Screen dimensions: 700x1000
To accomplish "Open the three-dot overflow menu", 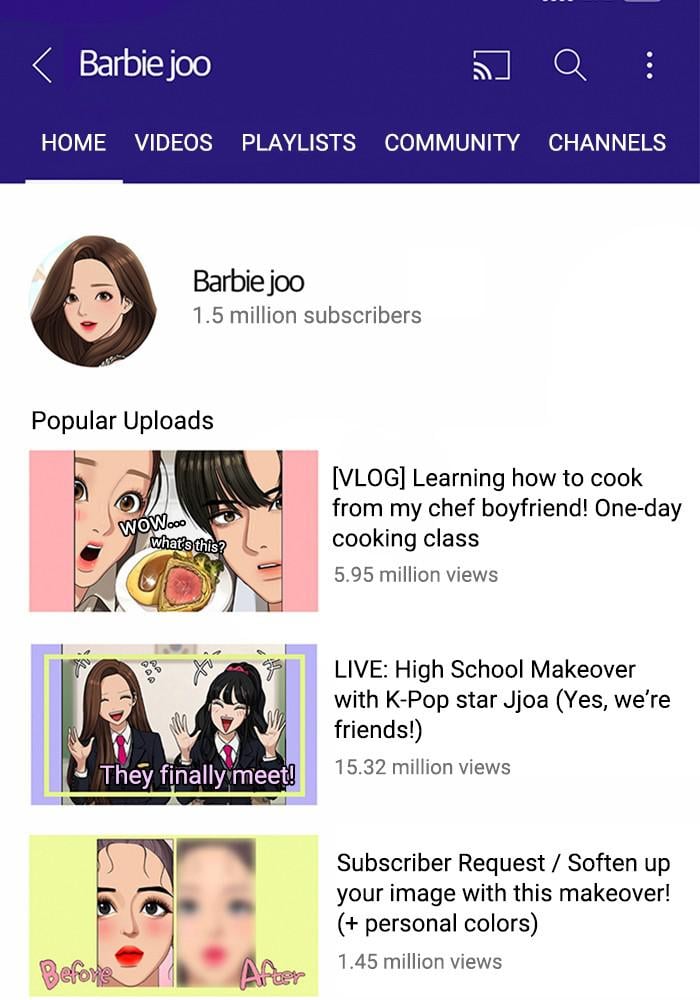I will [649, 66].
